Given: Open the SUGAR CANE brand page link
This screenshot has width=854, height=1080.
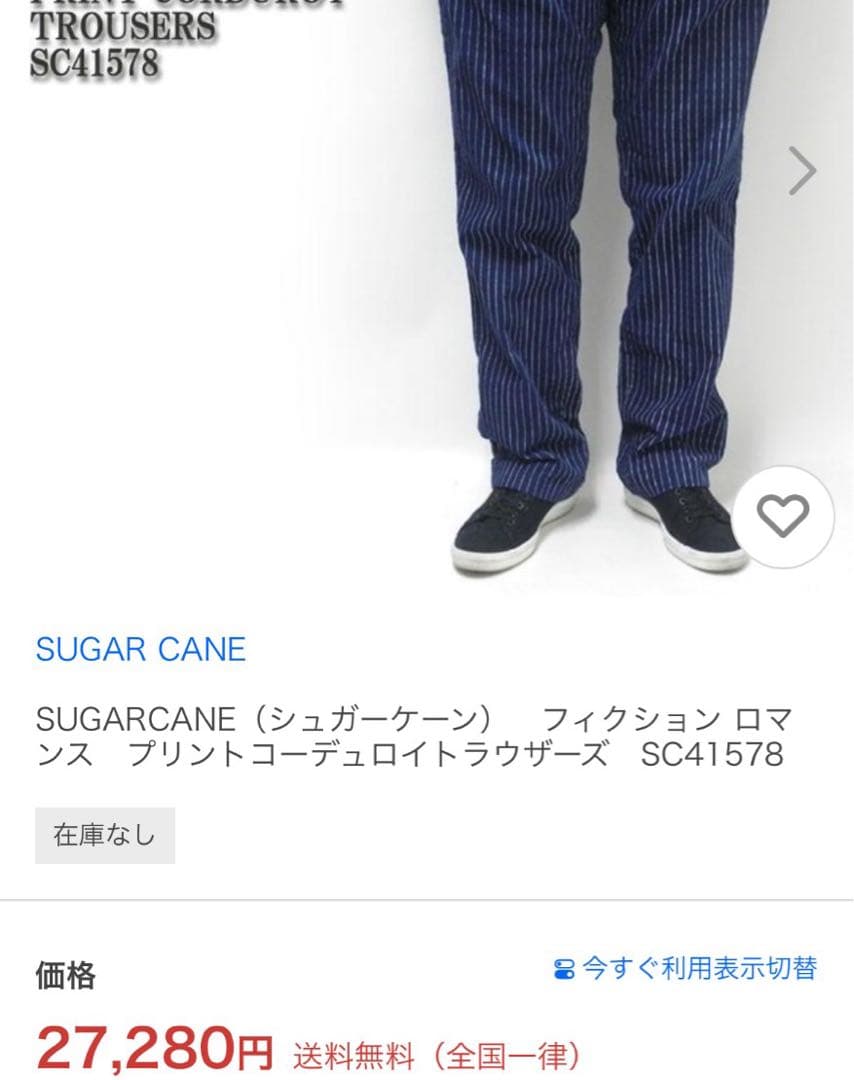Looking at the screenshot, I should 141,650.
